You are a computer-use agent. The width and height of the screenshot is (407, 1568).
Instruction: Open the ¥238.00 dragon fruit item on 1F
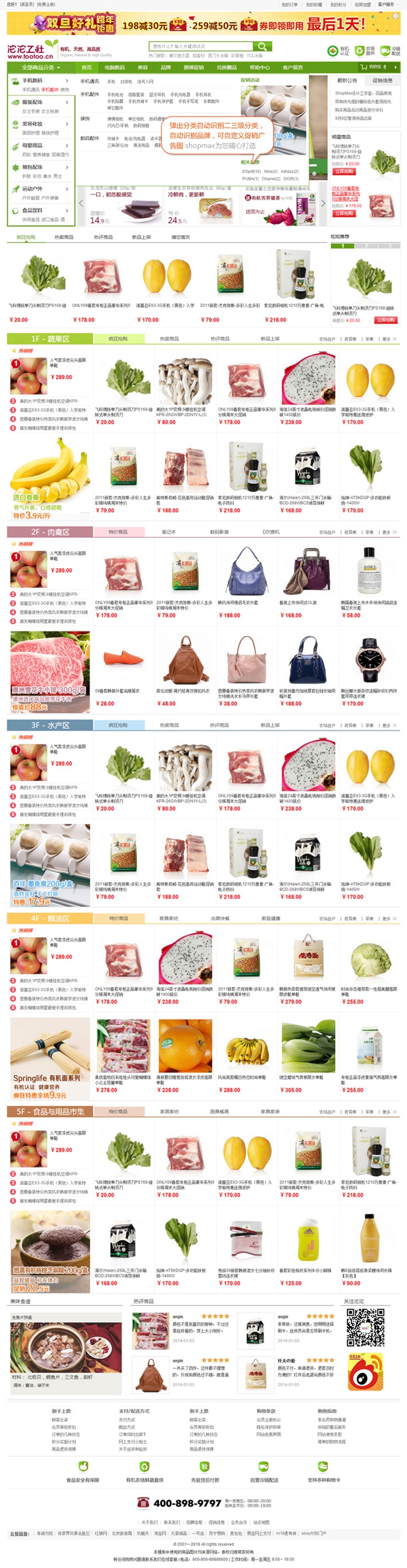tap(308, 389)
